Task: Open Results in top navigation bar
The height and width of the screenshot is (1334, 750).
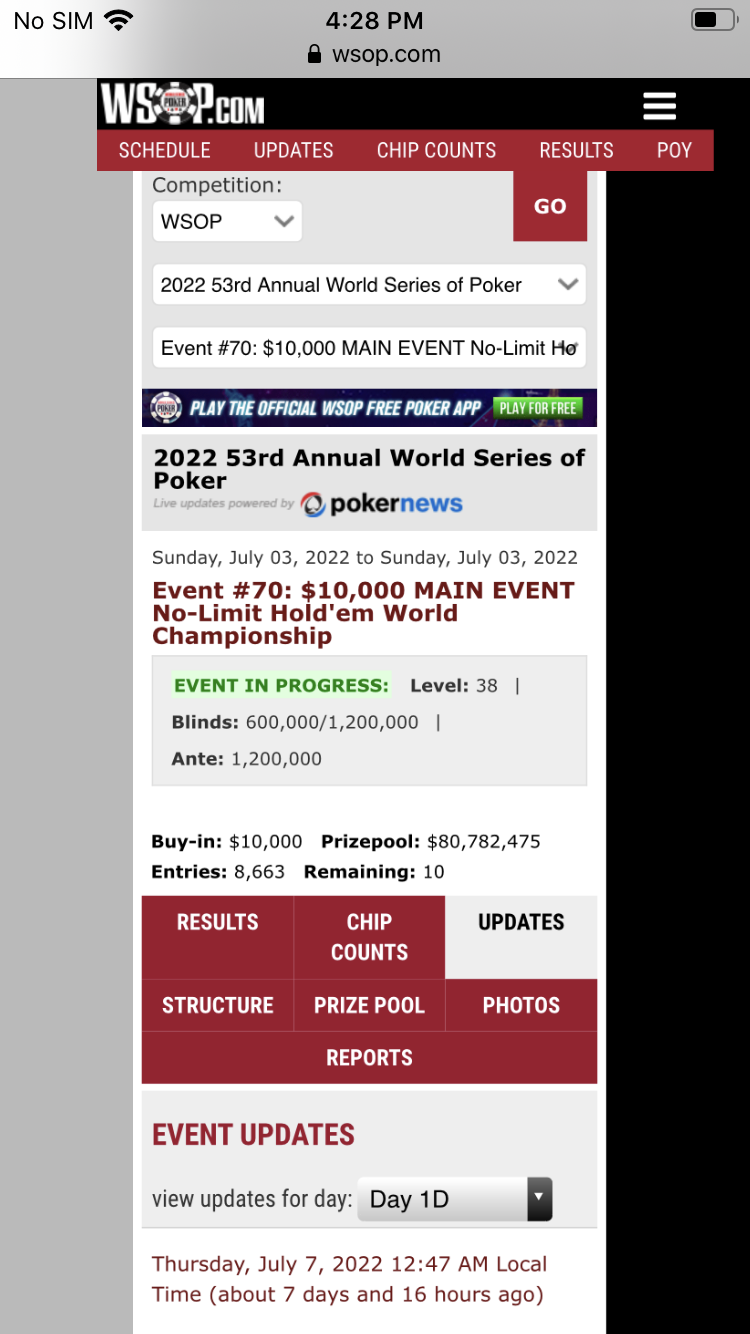Action: click(576, 150)
